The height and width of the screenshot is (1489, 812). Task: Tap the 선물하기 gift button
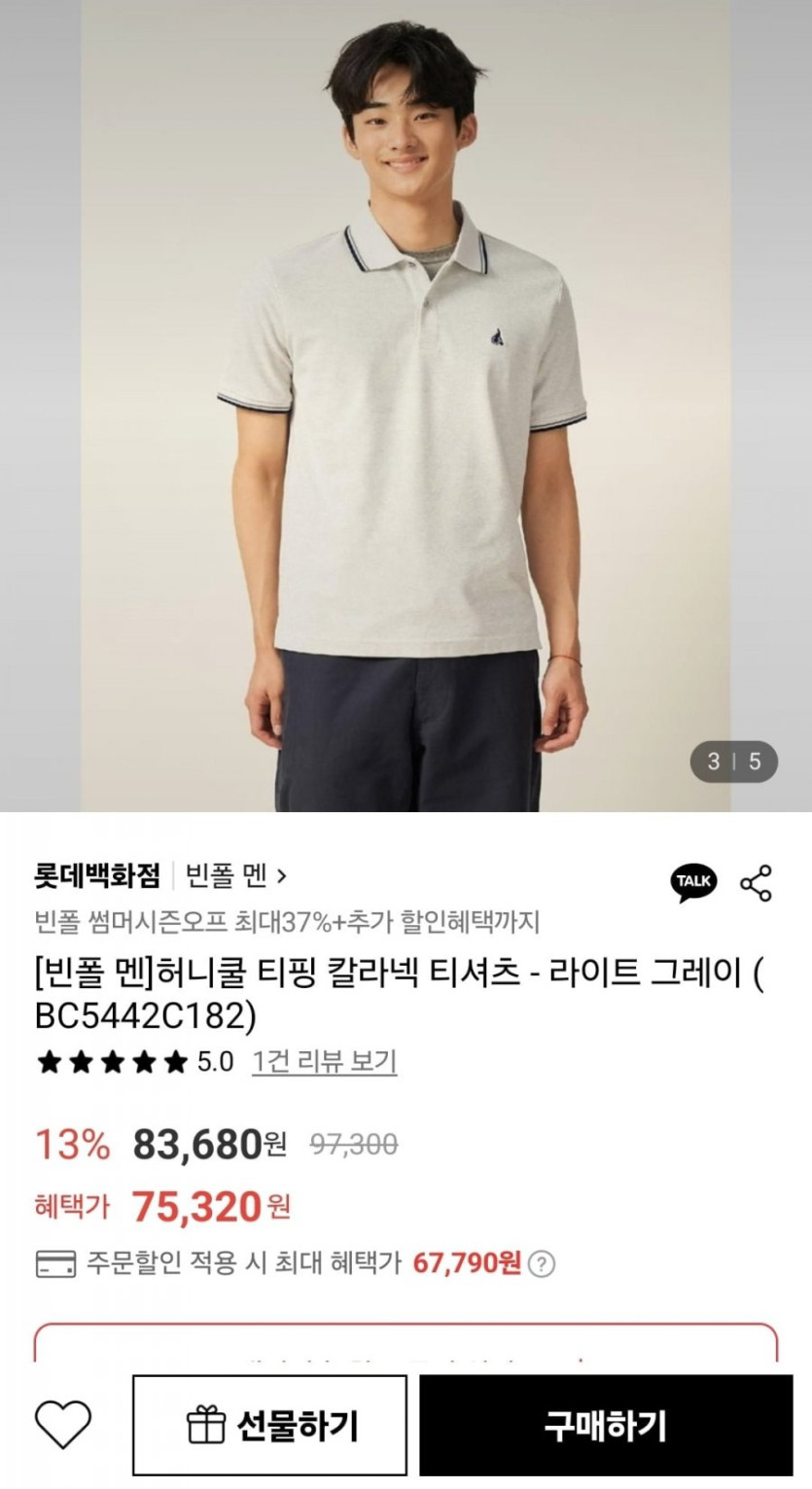click(269, 1426)
